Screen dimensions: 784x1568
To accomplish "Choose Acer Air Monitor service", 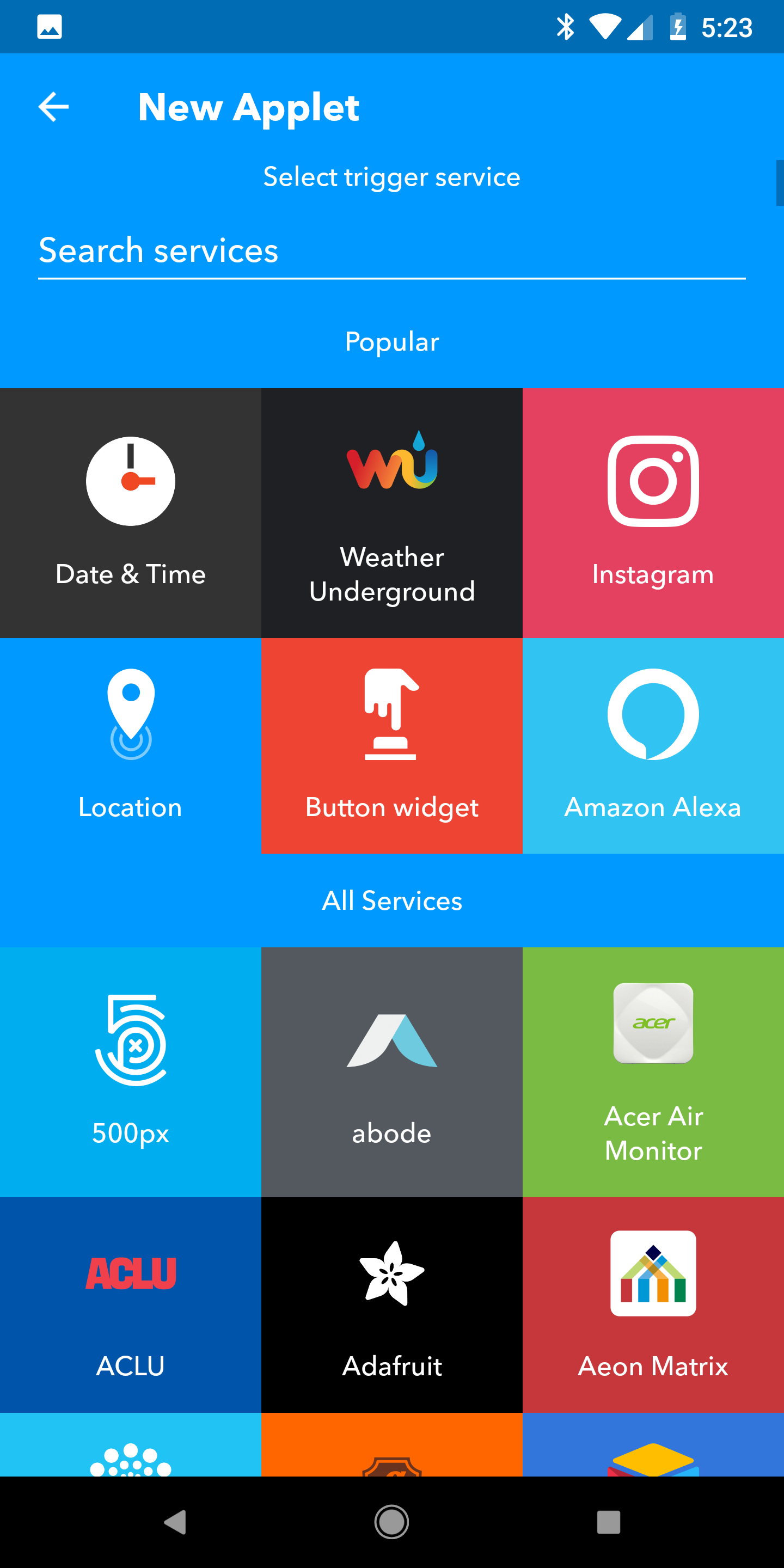I will [x=653, y=1071].
